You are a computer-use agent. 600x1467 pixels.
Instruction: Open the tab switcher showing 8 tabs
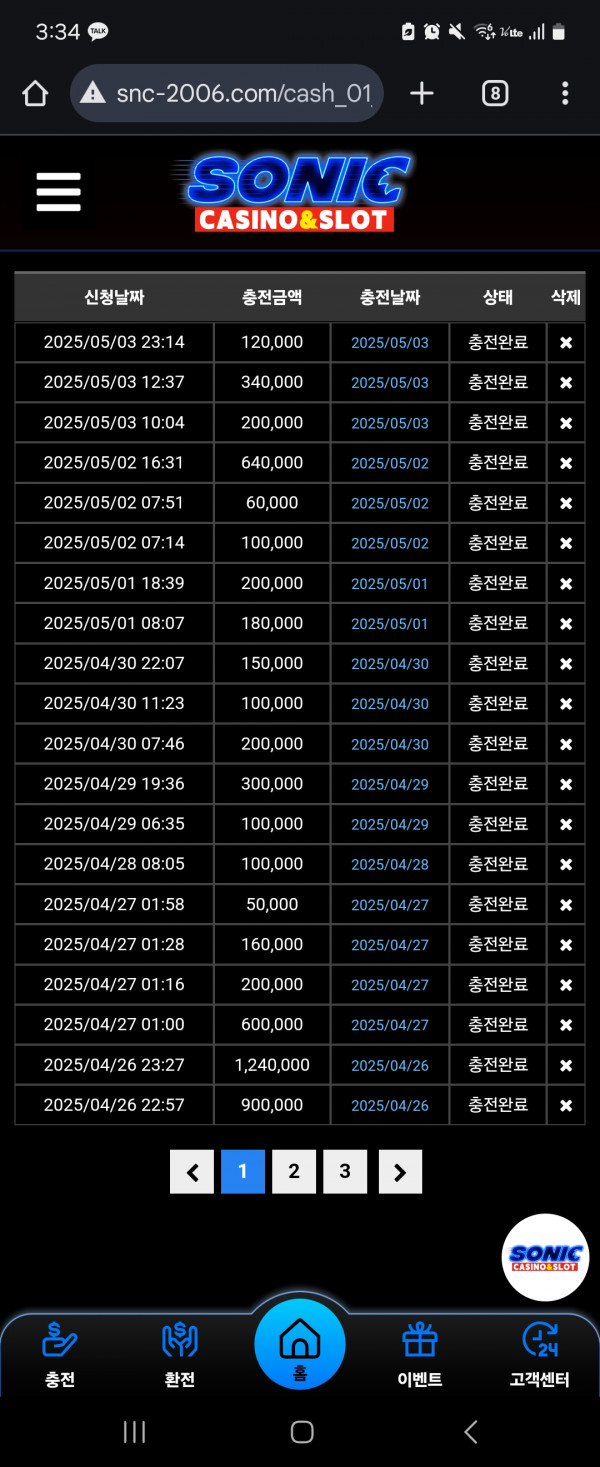click(494, 94)
